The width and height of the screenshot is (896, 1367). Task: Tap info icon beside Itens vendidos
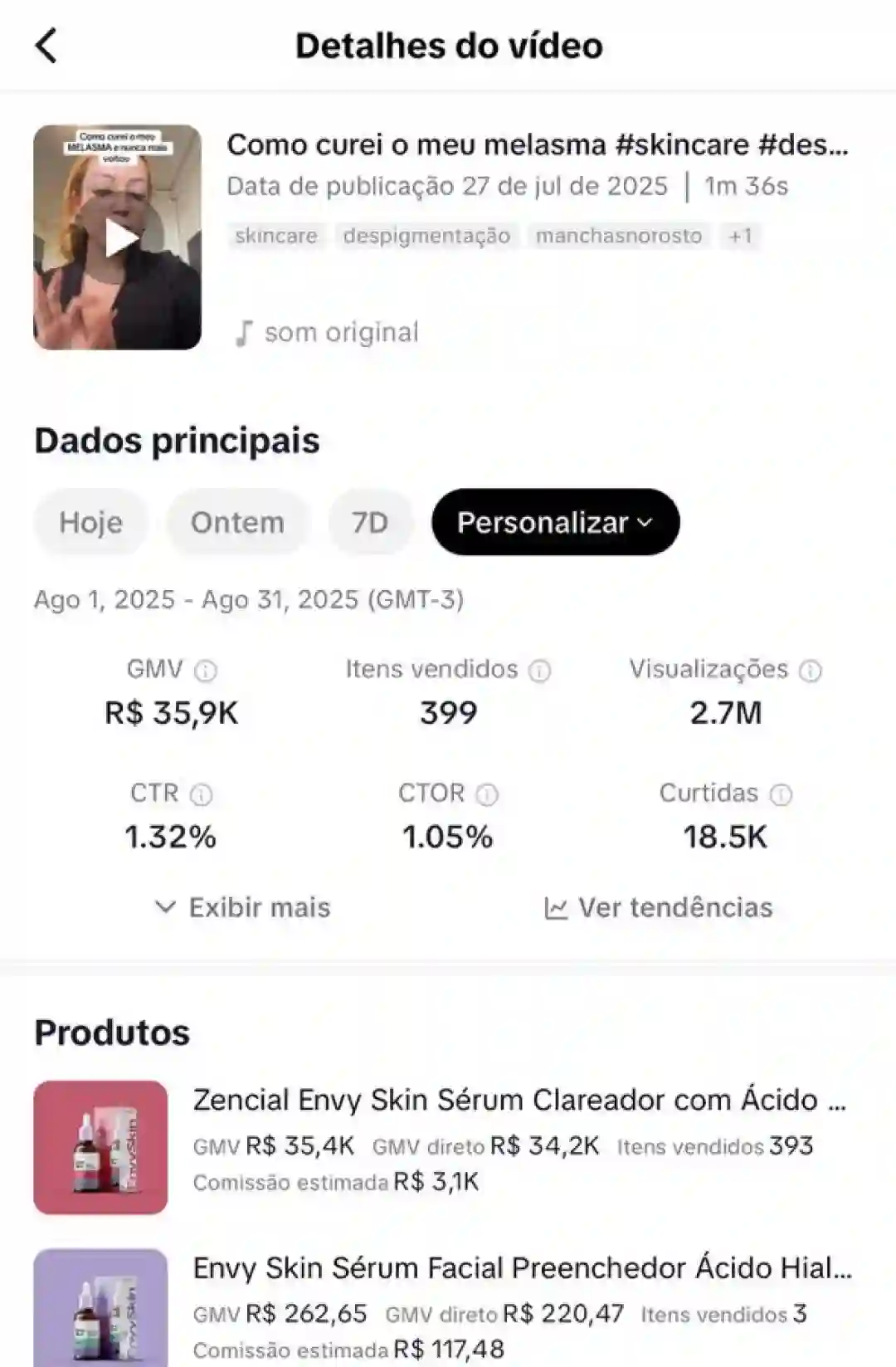[x=540, y=671]
